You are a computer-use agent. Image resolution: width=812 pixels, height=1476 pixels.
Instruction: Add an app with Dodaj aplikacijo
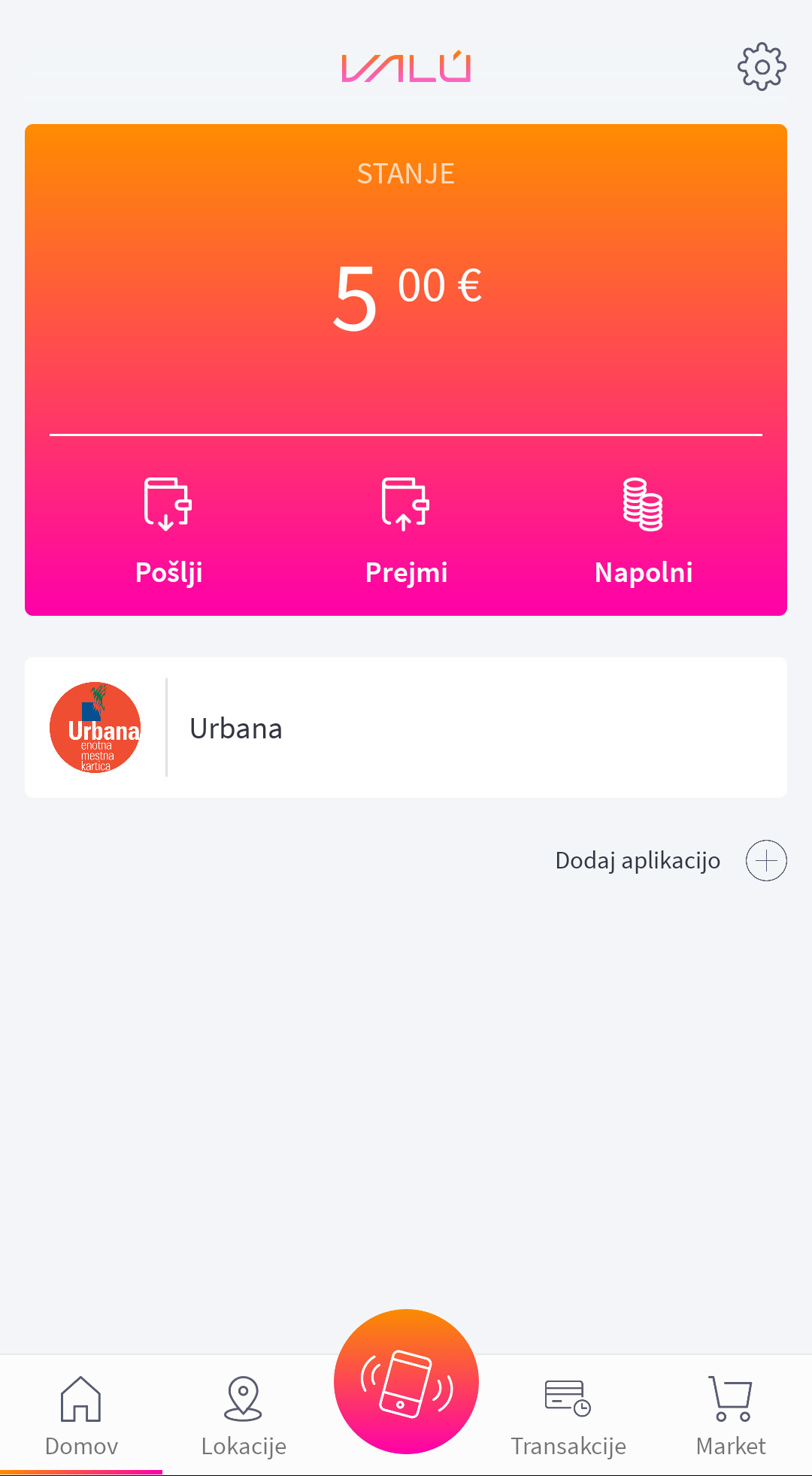point(765,860)
